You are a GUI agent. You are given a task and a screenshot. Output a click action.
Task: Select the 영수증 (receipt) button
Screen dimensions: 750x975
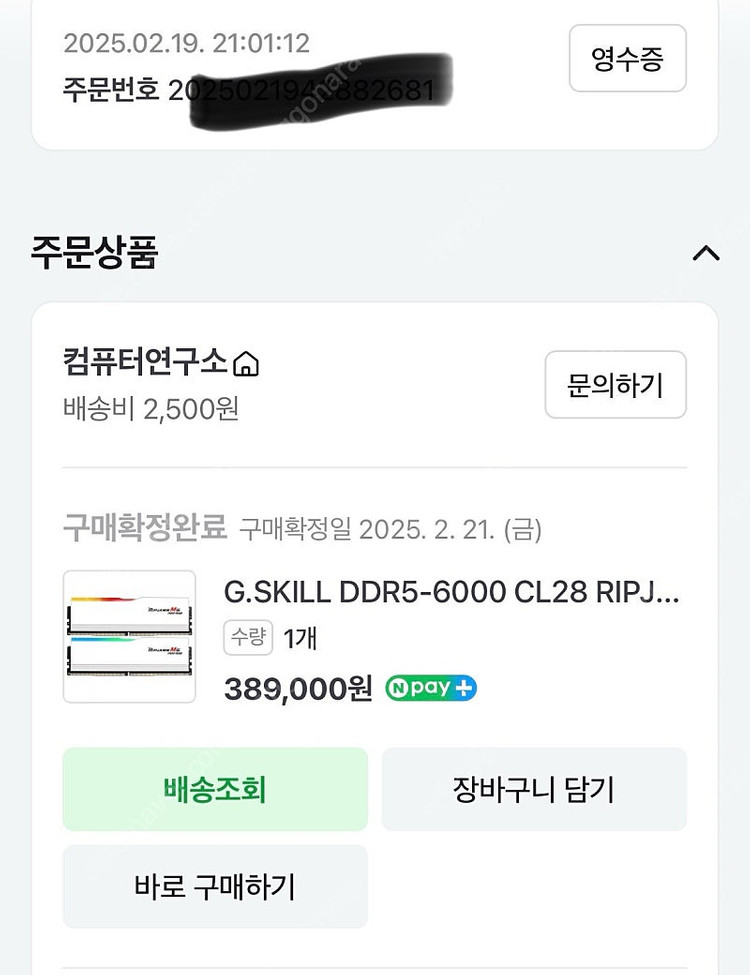pos(626,59)
